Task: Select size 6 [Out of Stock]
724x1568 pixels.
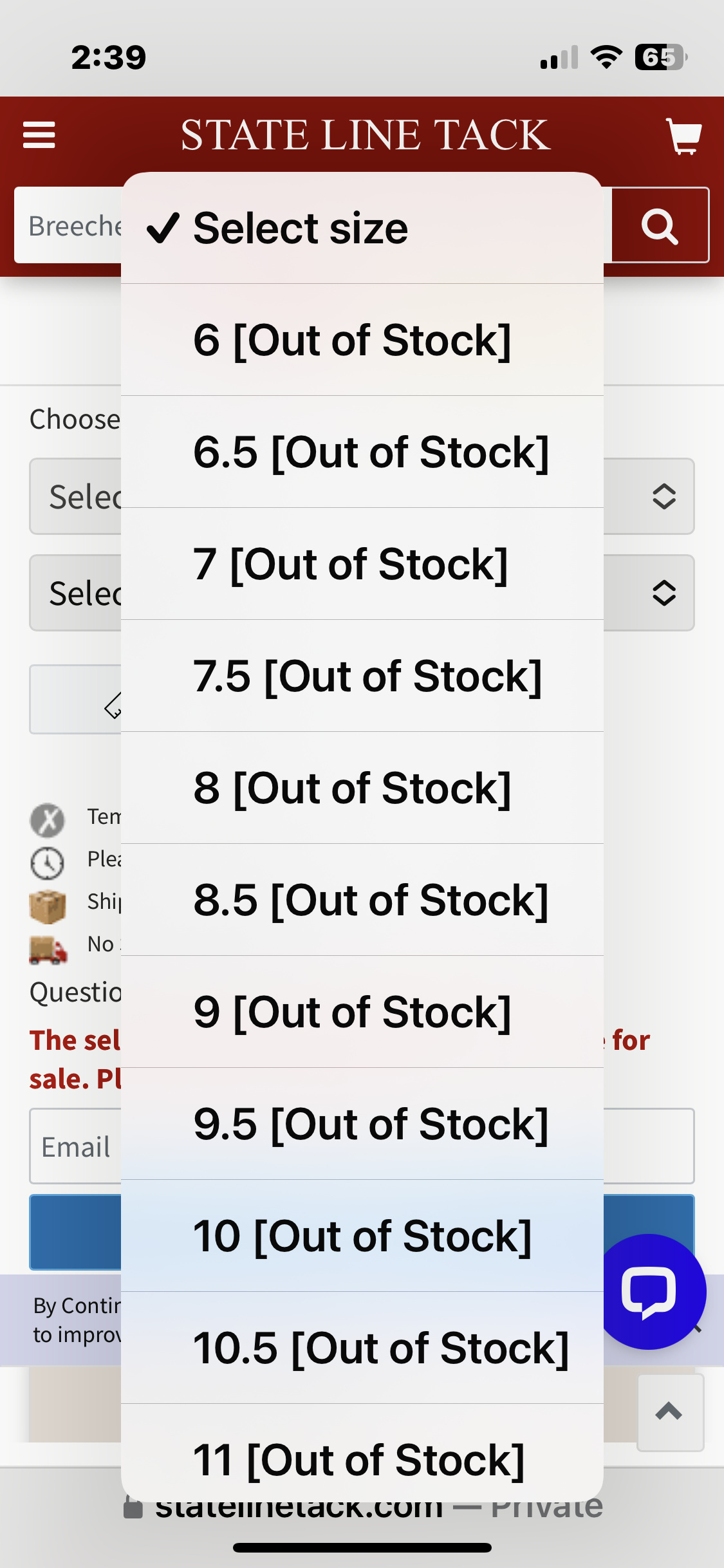Action: (x=362, y=340)
